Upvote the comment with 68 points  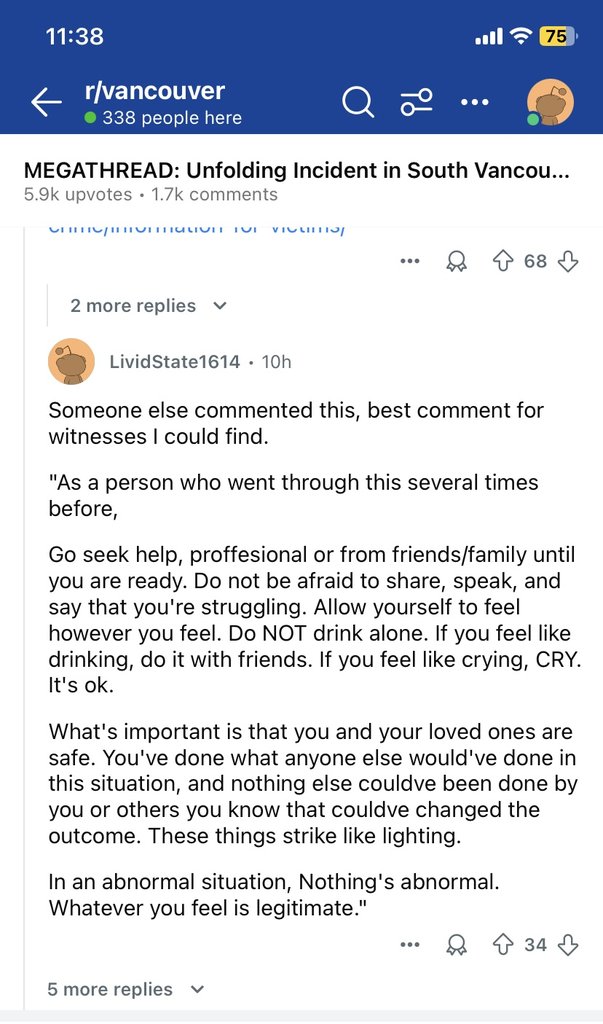pyautogui.click(x=502, y=262)
